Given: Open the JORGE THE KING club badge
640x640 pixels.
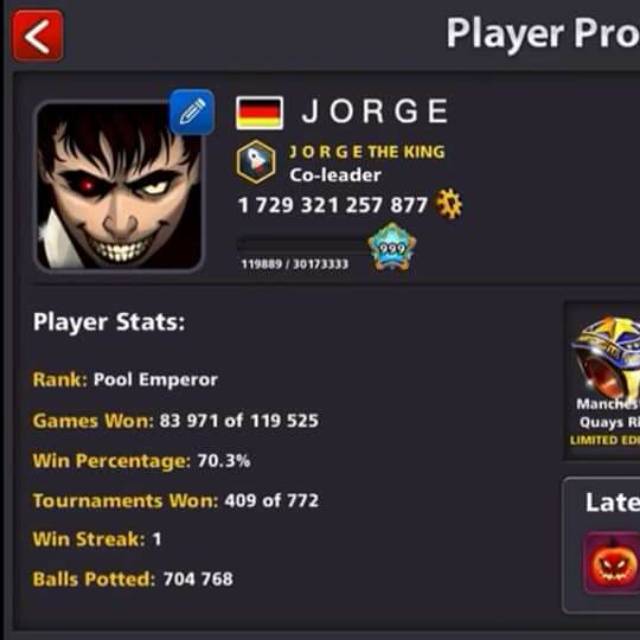Looking at the screenshot, I should coord(256,162).
